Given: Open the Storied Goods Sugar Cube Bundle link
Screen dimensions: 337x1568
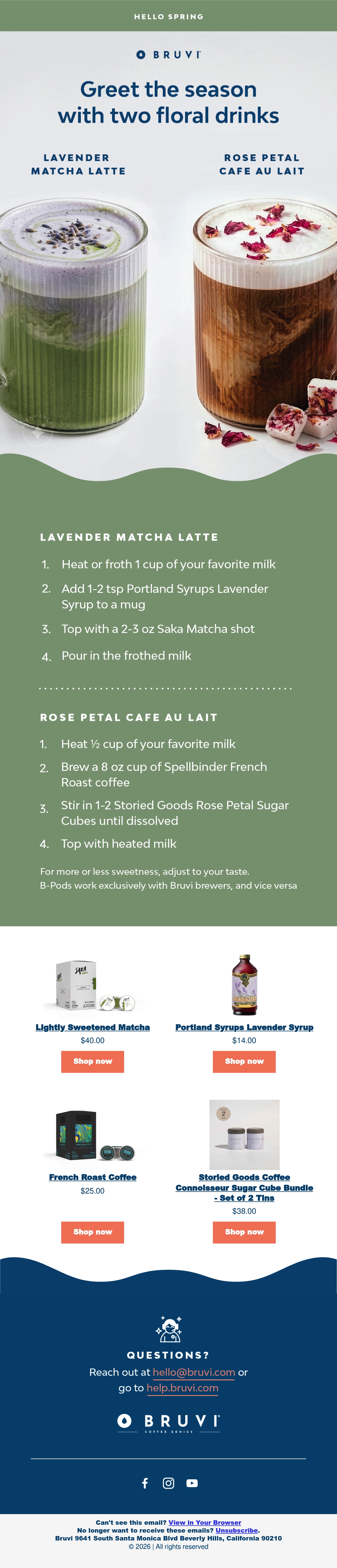Looking at the screenshot, I should (244, 1188).
